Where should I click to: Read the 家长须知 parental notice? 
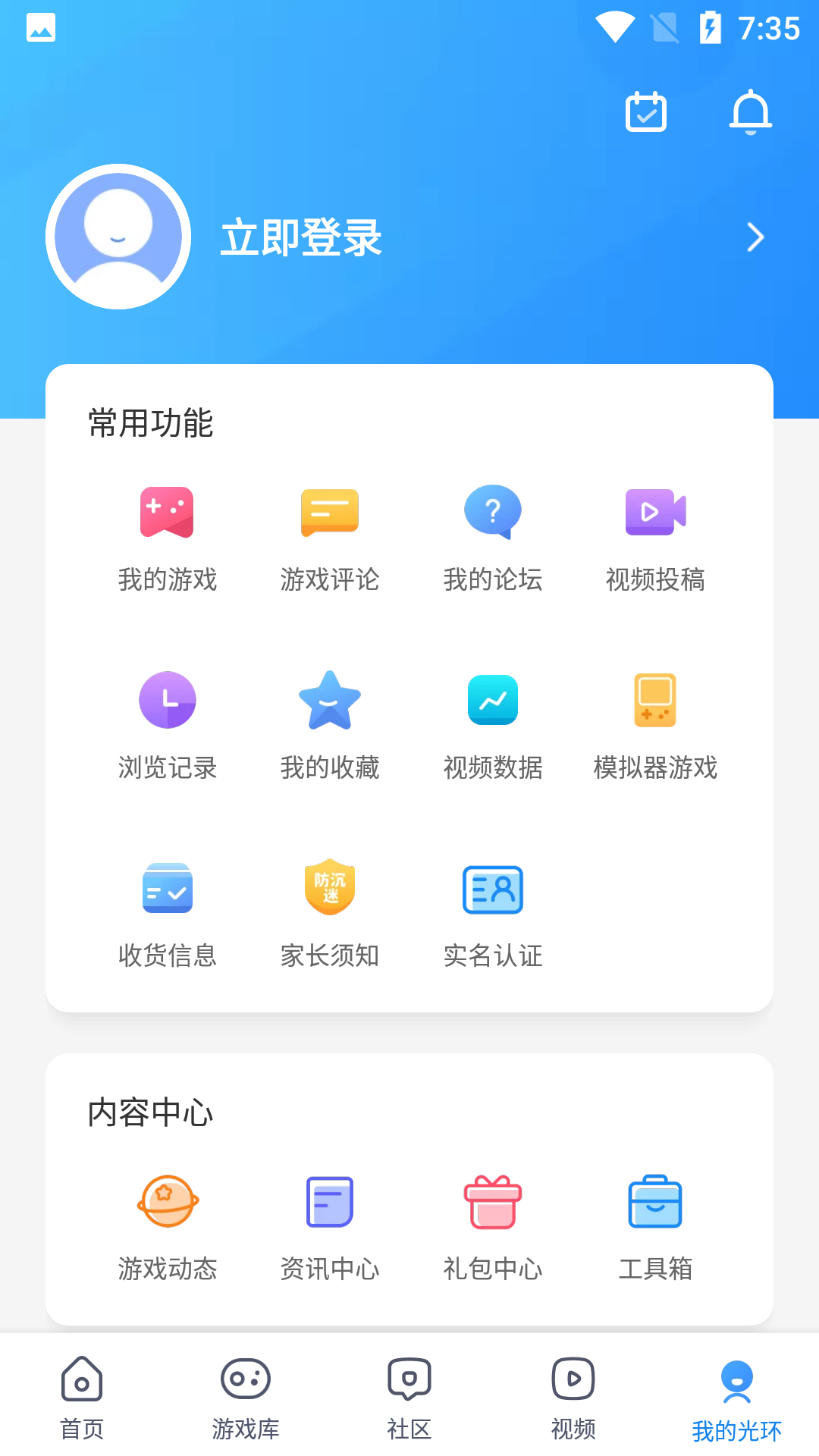click(330, 914)
